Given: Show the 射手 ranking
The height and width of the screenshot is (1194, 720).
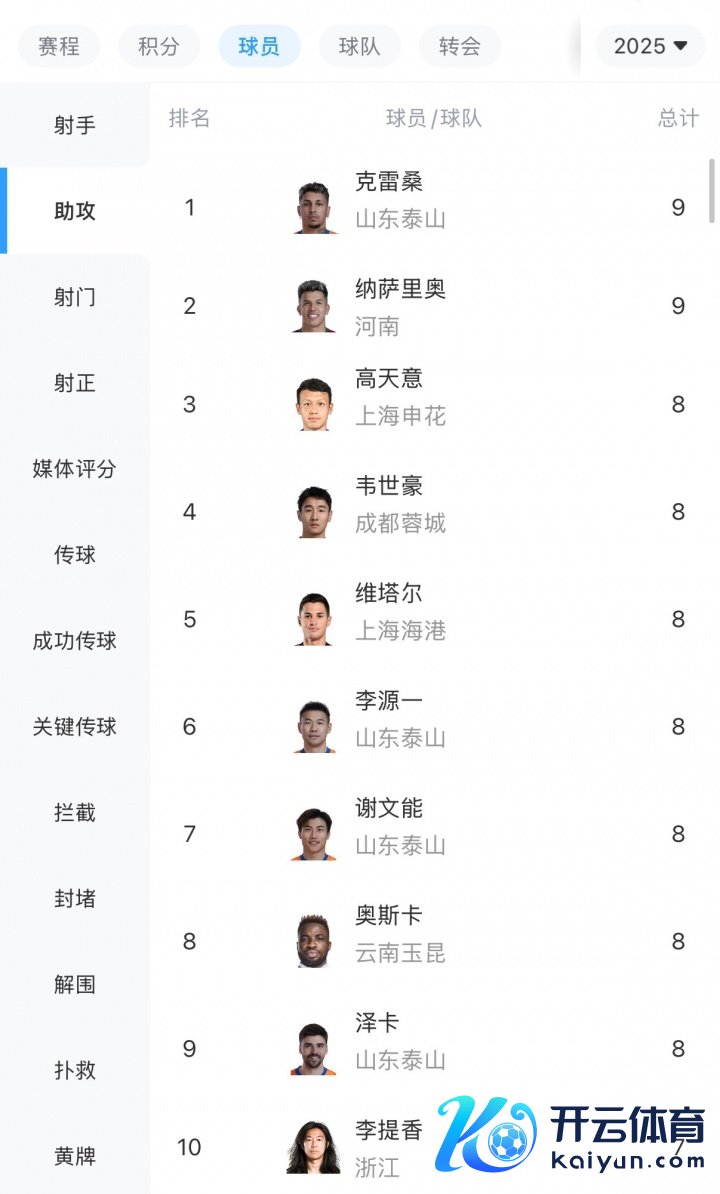Looking at the screenshot, I should tap(75, 125).
